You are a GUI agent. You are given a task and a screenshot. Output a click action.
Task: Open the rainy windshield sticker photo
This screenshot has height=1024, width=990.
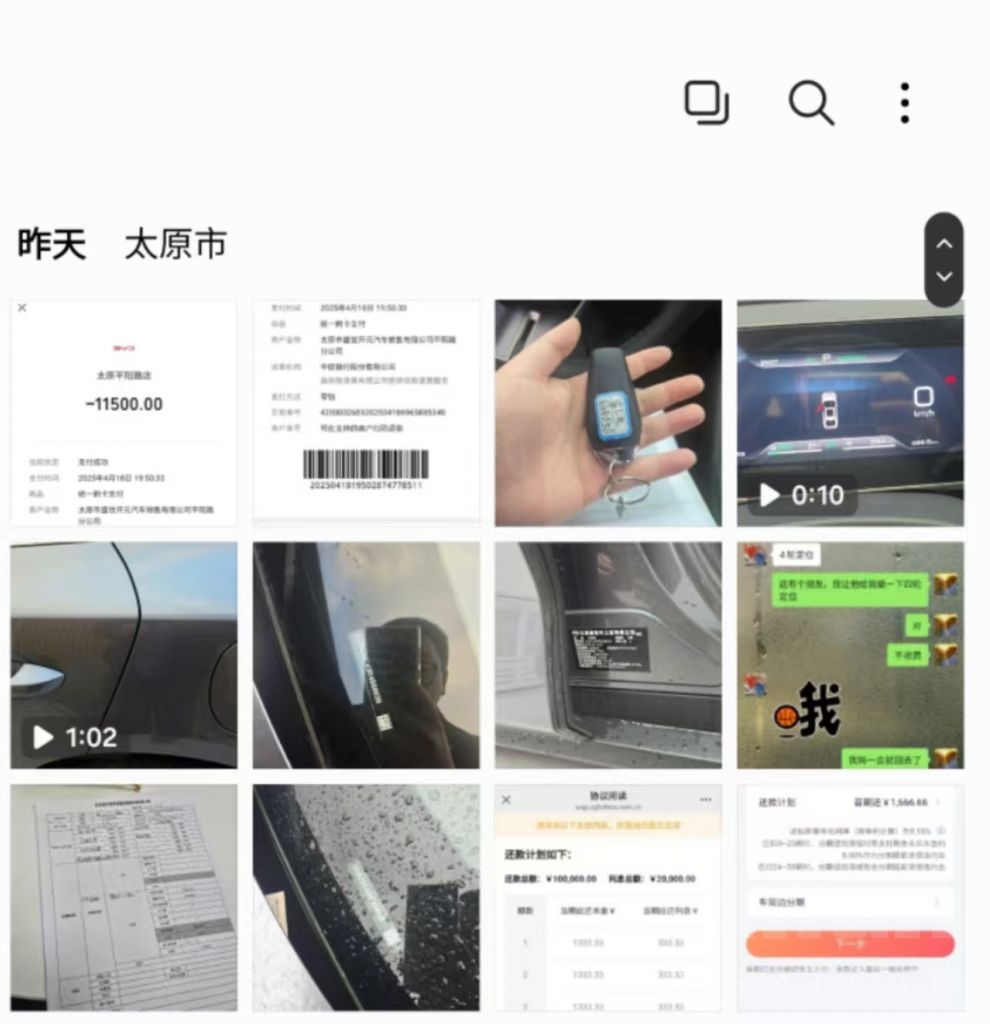tap(366, 897)
